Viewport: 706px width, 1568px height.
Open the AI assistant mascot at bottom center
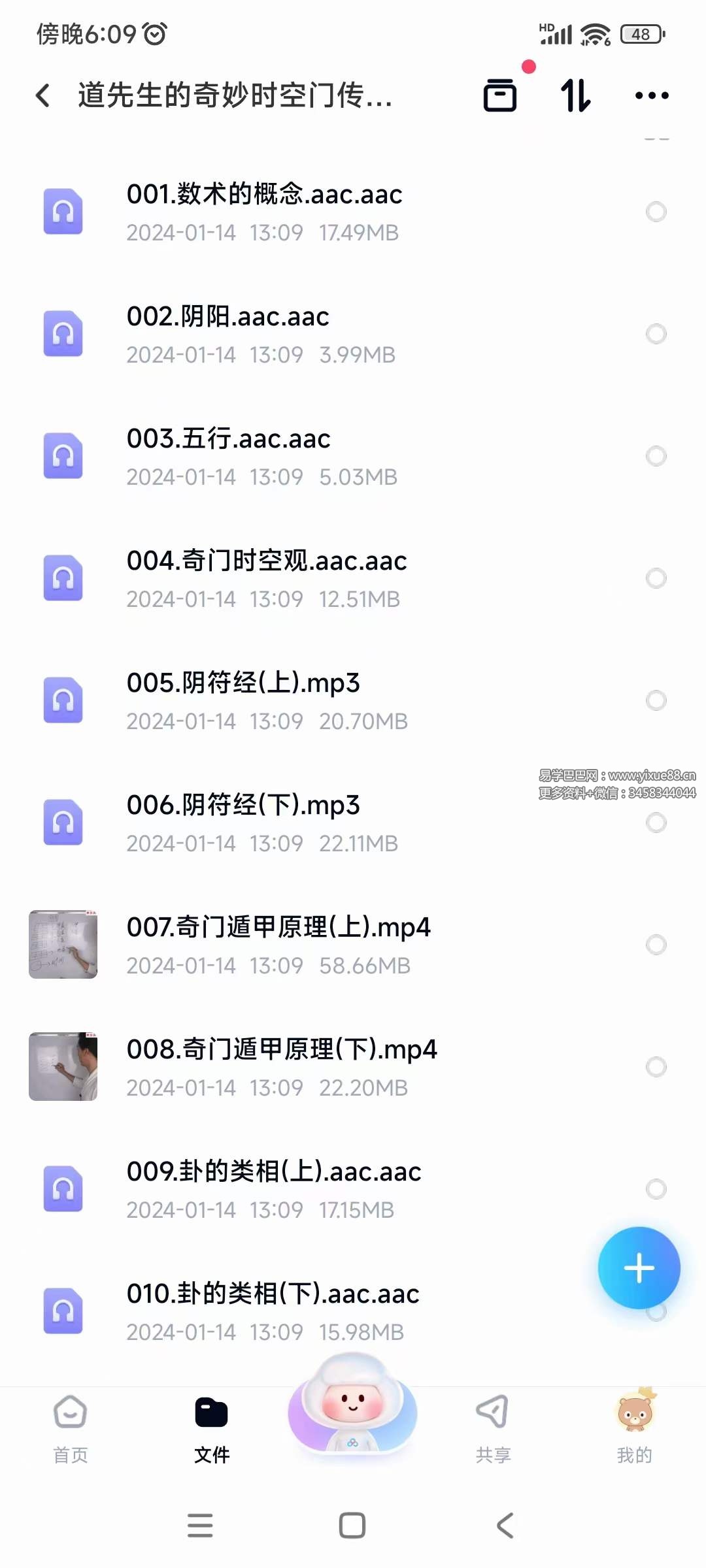pos(352,1414)
